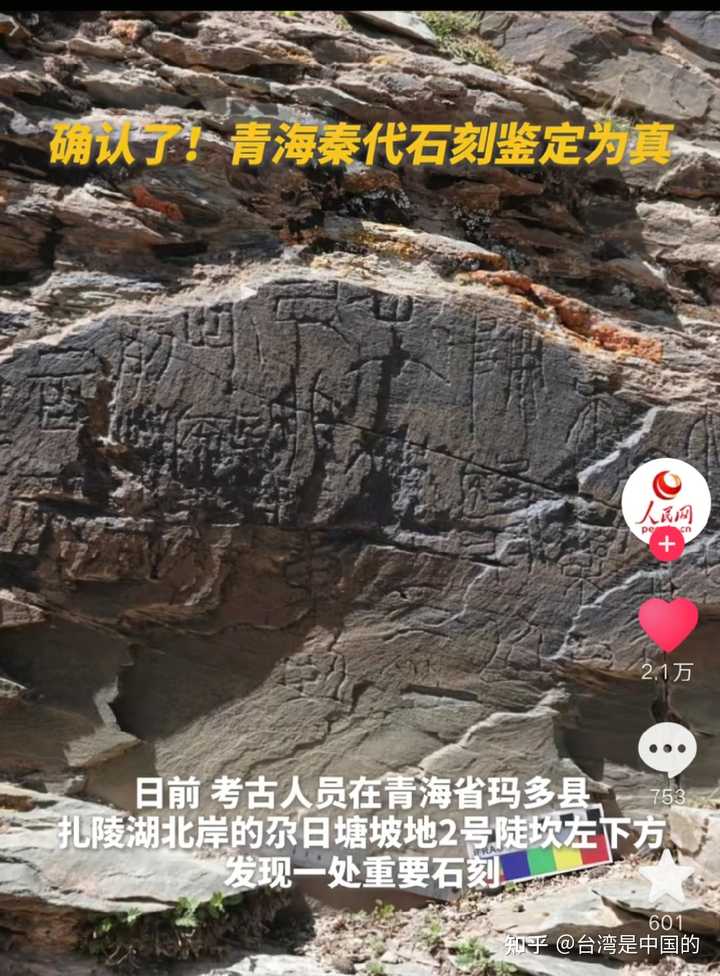Like this video with the heart
720x976 pixels.
668,624
